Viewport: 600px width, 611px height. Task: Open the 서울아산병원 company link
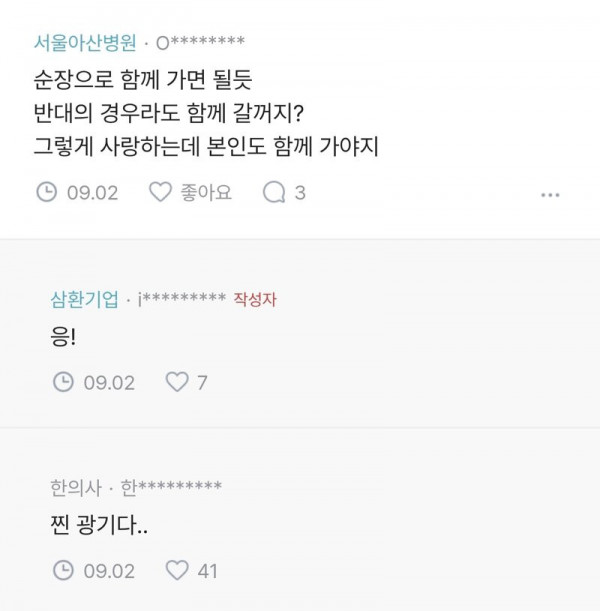coord(84,43)
